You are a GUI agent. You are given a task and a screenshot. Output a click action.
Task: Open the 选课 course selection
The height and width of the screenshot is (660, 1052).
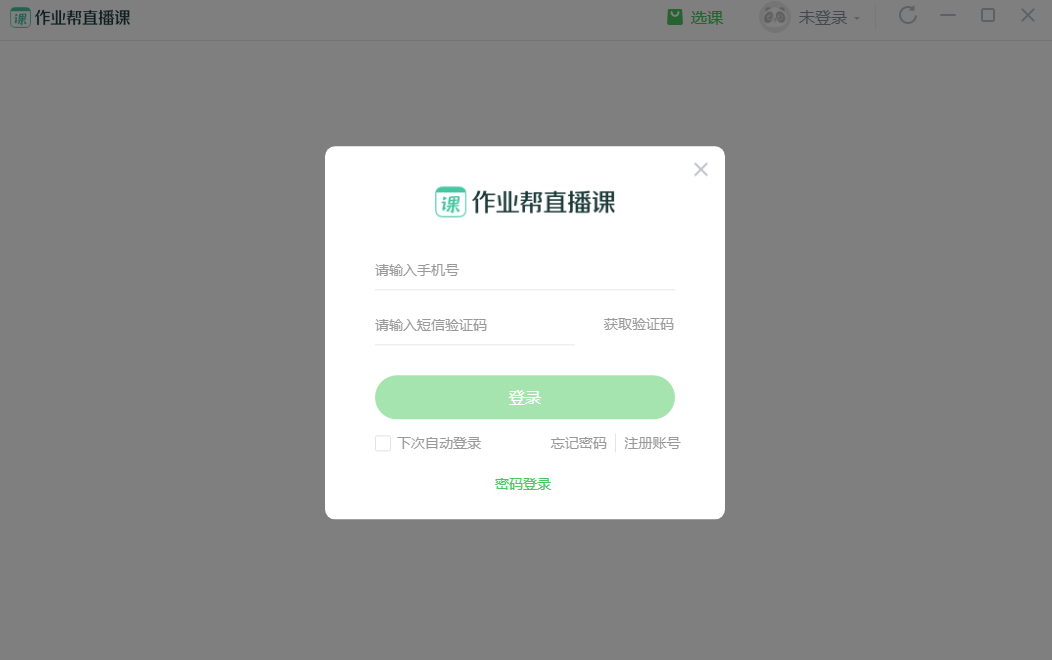coord(696,17)
